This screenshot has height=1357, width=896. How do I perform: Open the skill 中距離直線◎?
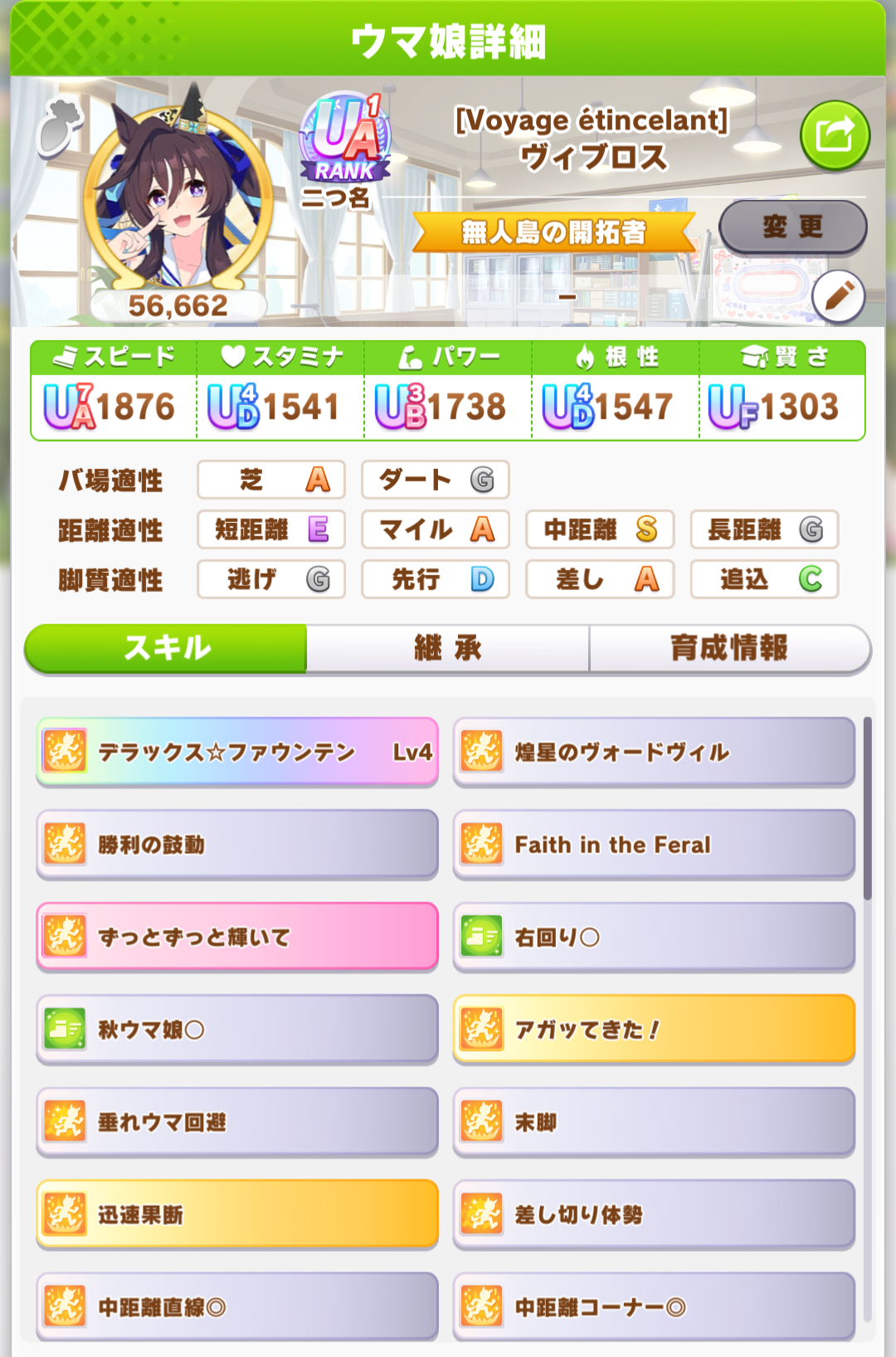(x=237, y=1307)
